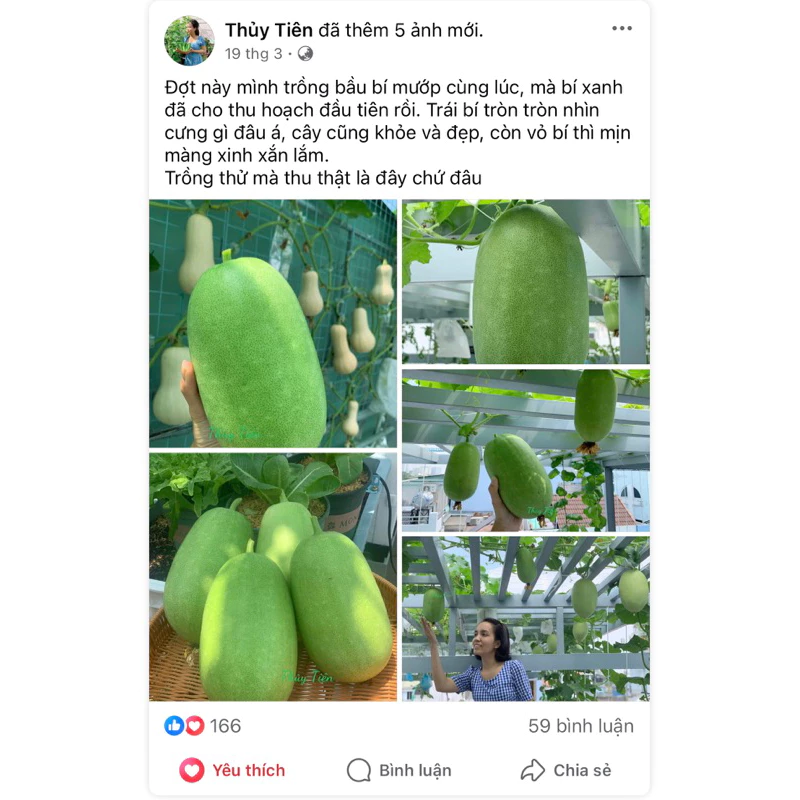See who reacted to the post (166)
The width and height of the screenshot is (800, 800).
click(203, 726)
